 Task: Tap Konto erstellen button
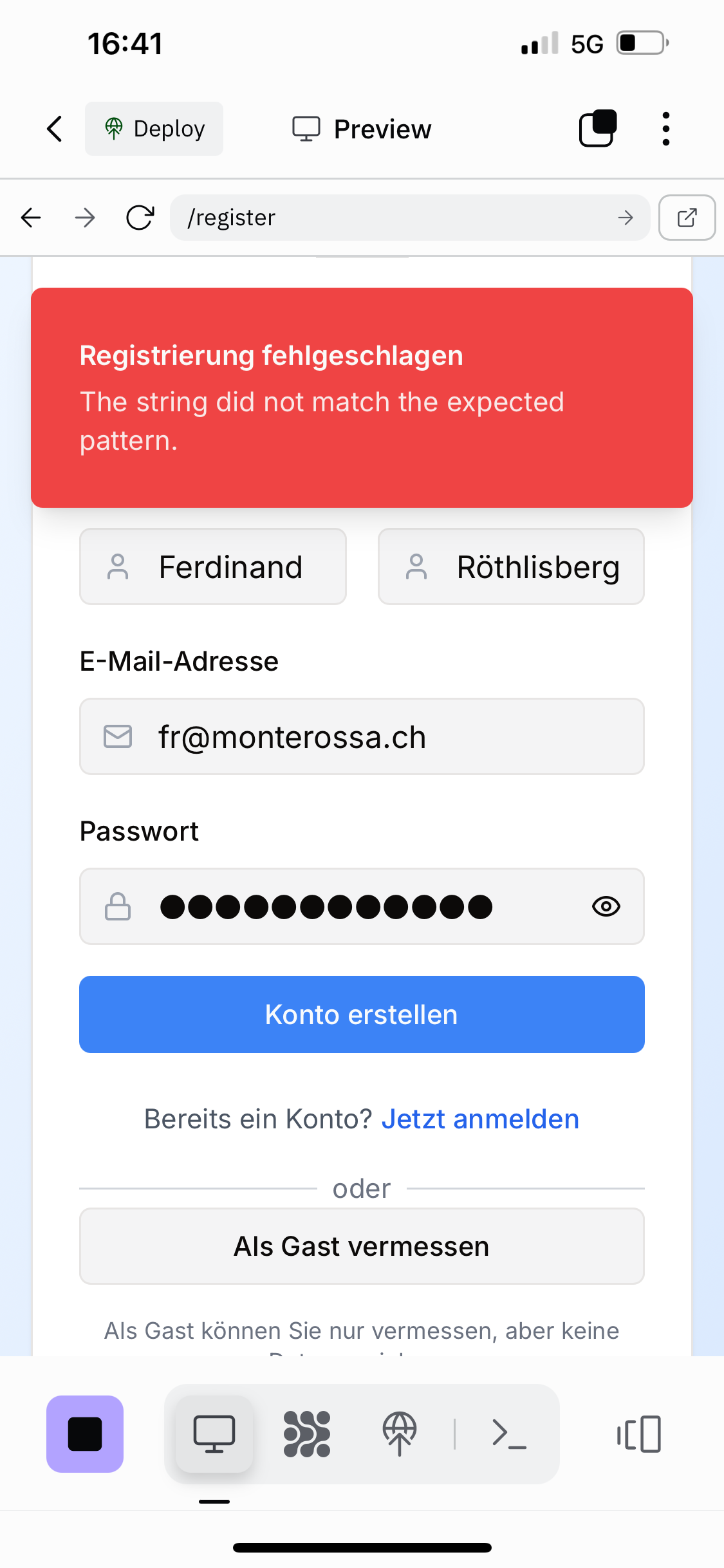362,1014
